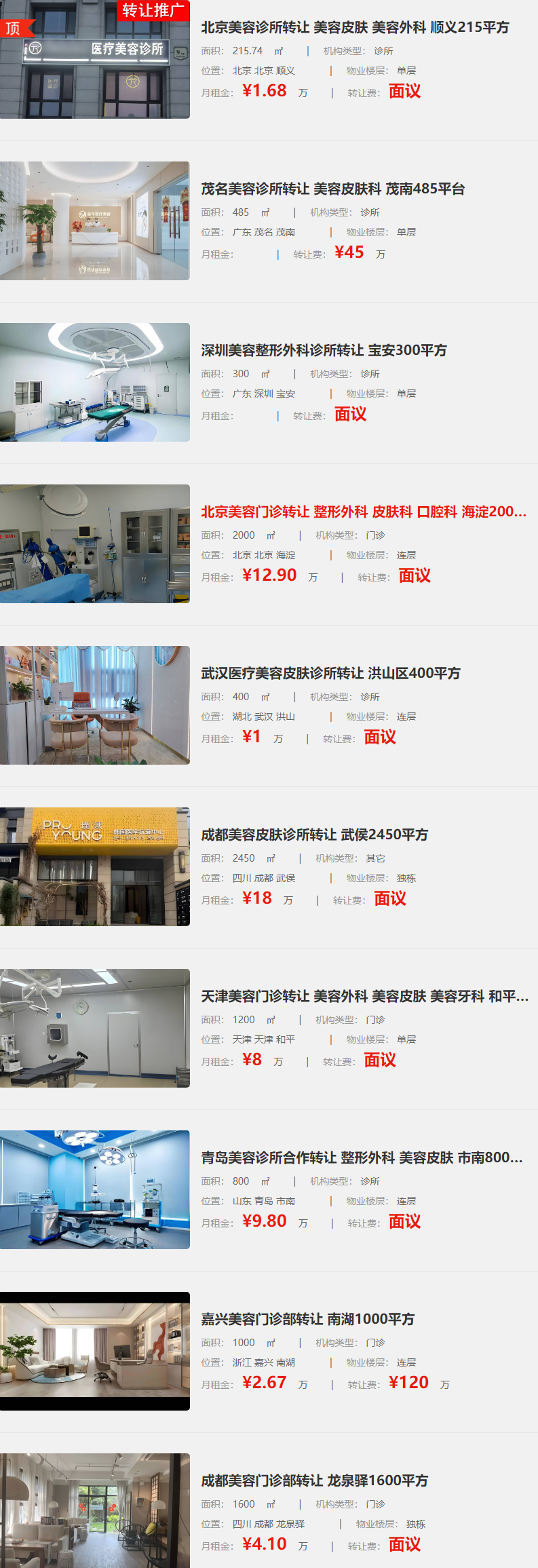View the 茂名美容诊所转让 茂南485平台 listing
The image size is (538, 1568).
[x=332, y=189]
